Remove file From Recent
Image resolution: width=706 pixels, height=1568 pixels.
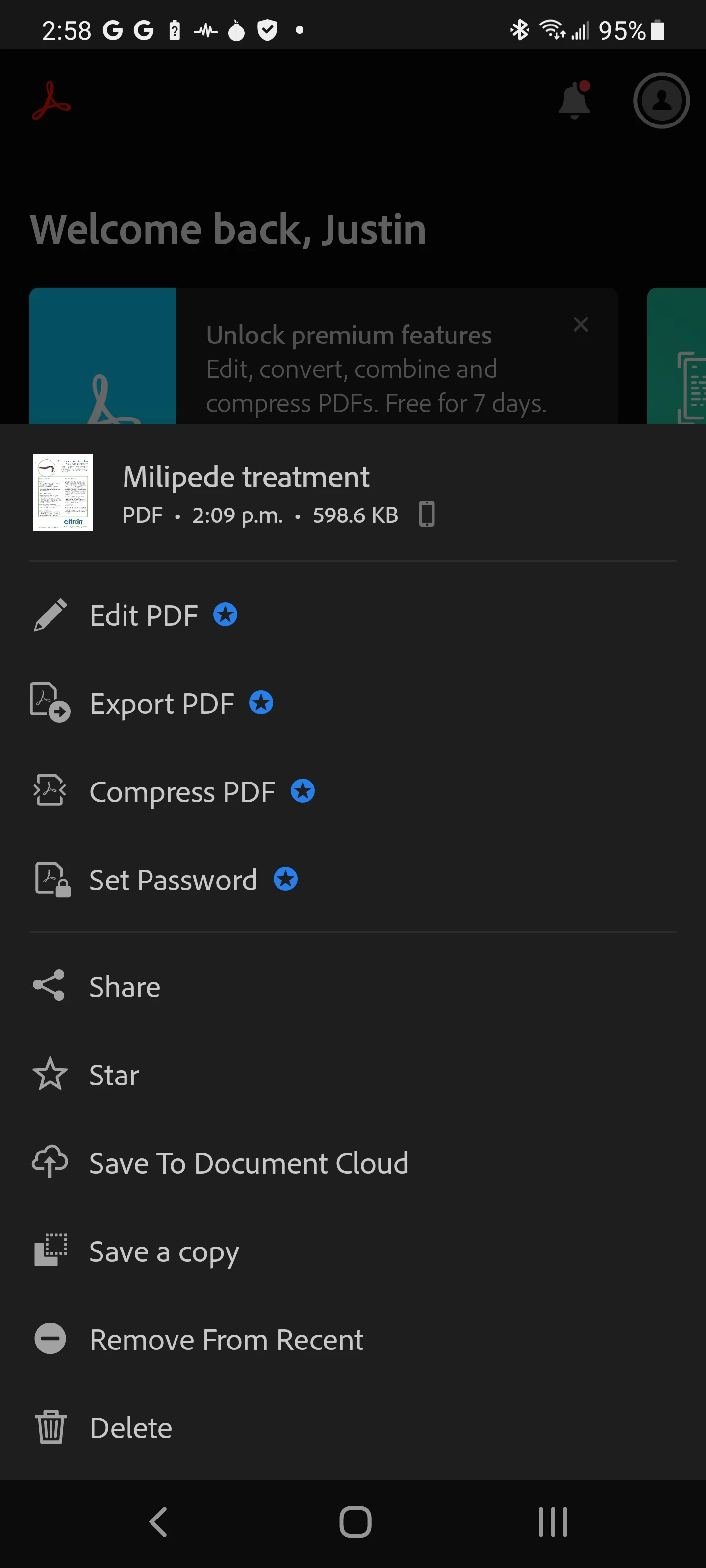[226, 1340]
